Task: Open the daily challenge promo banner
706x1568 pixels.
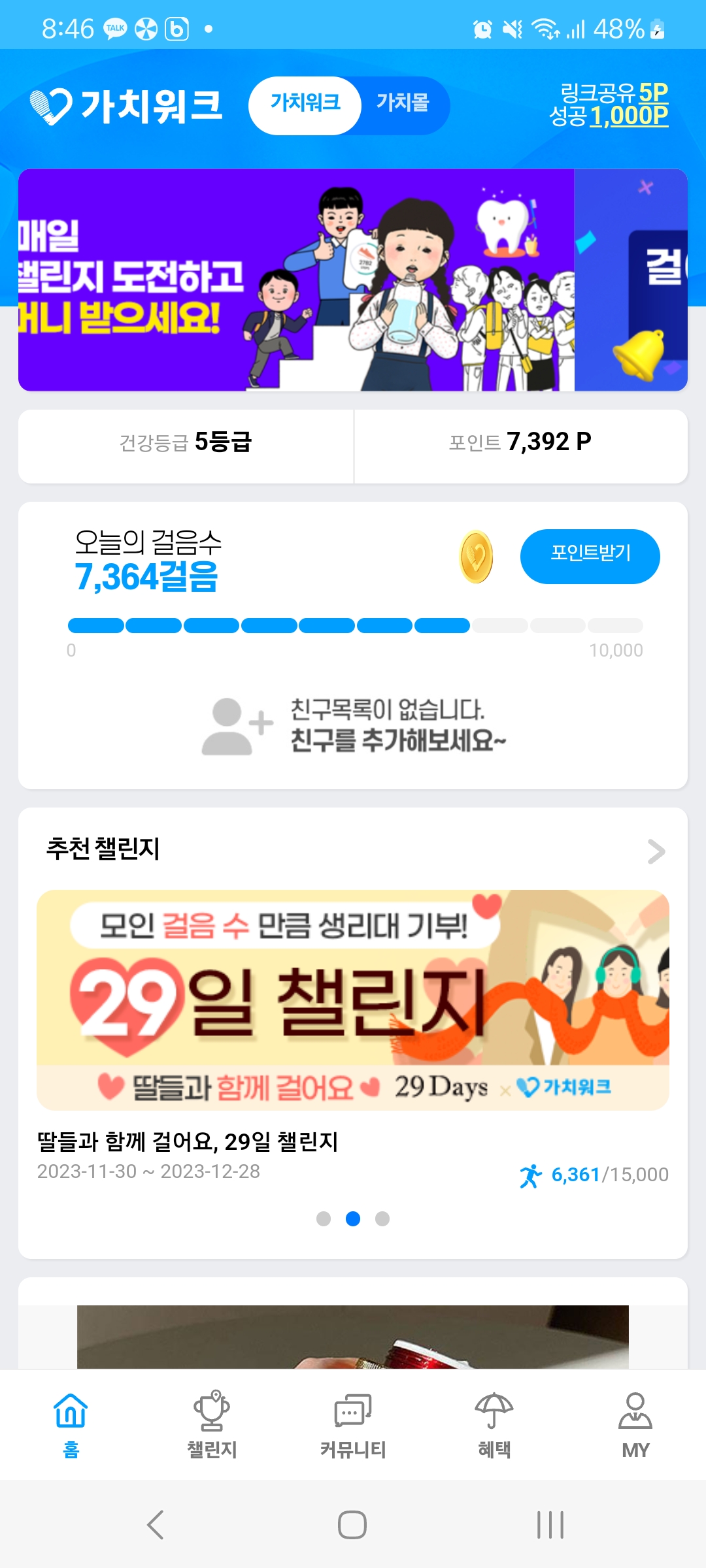Action: coord(295,280)
